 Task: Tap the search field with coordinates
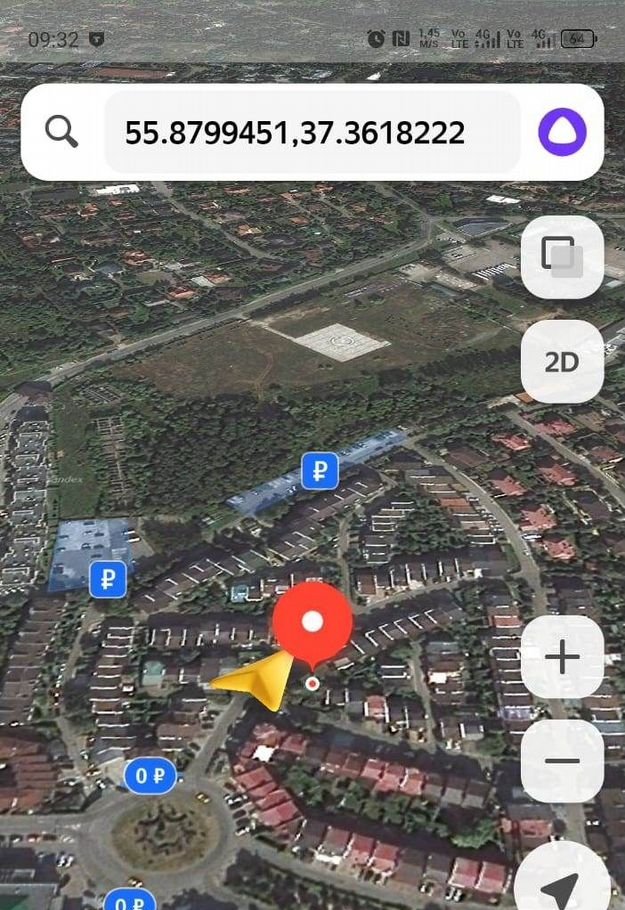click(312, 132)
